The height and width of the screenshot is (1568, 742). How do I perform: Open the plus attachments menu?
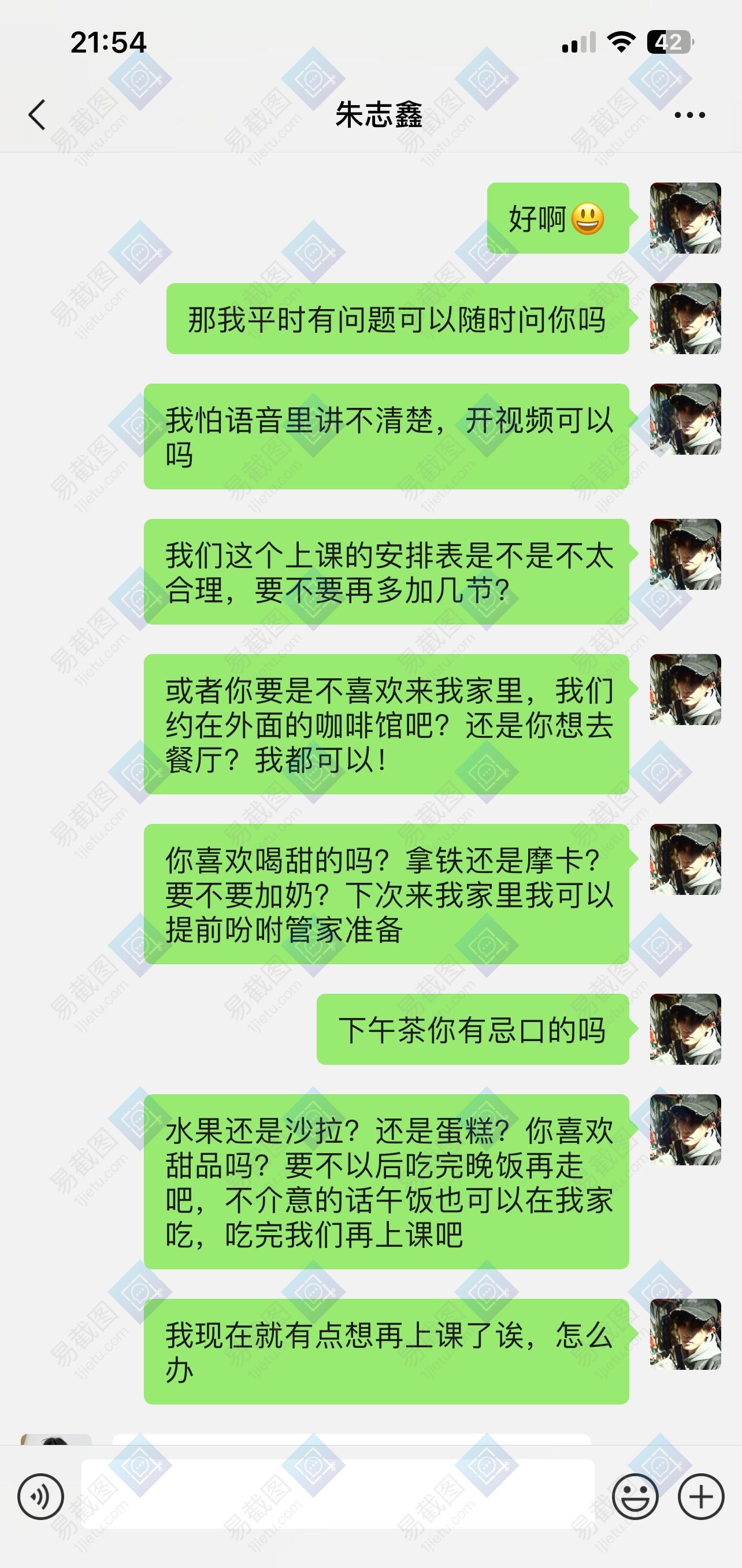click(700, 1496)
